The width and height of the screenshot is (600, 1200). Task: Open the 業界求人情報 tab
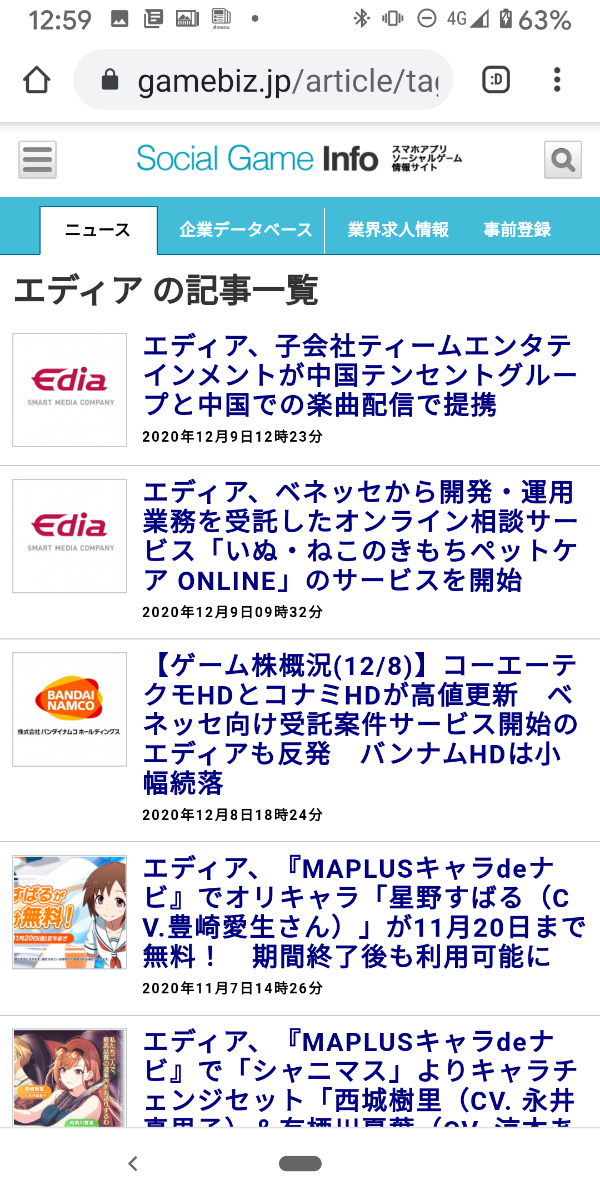398,230
